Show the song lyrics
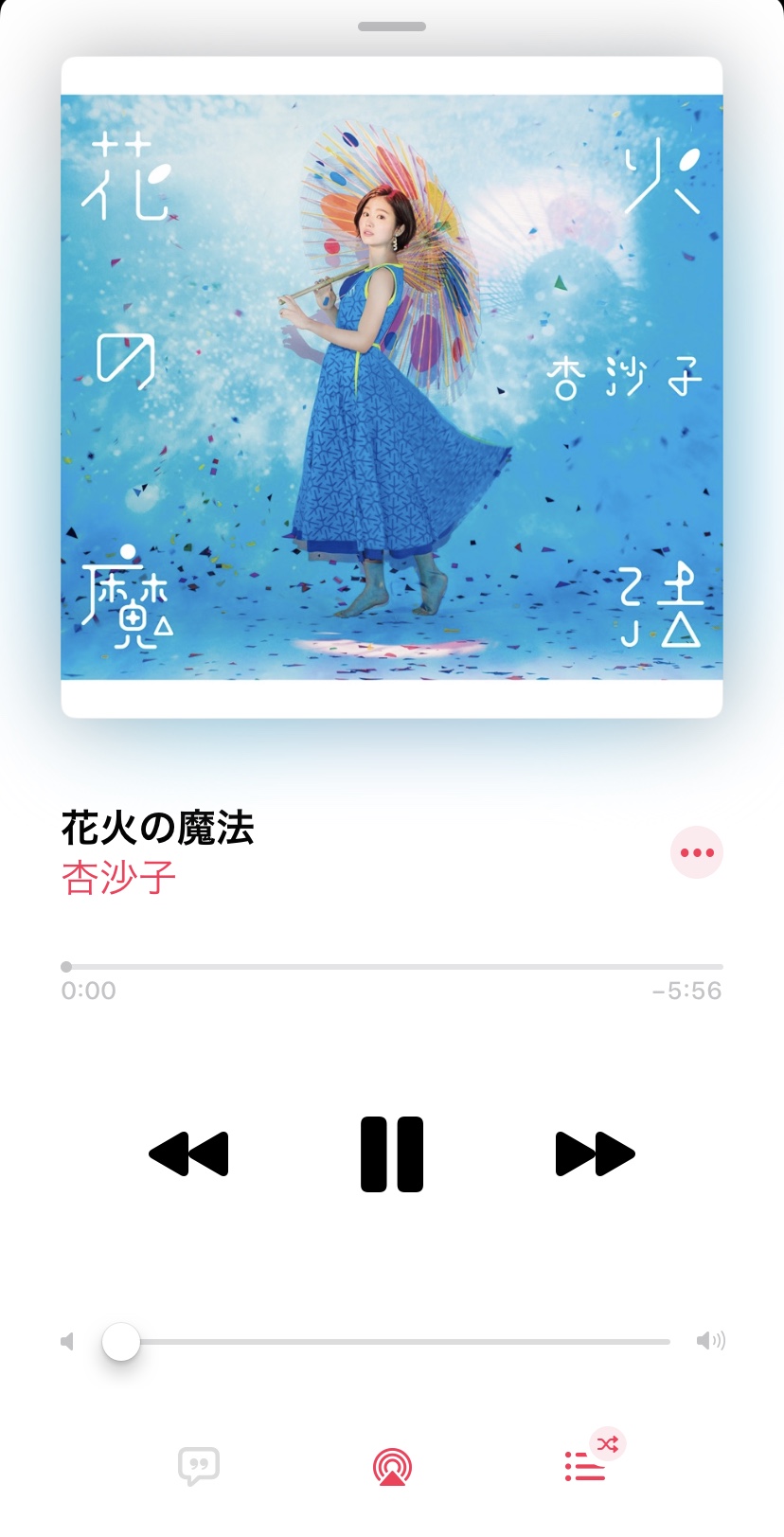Screen dimensions: 784x1537 pos(199,1466)
